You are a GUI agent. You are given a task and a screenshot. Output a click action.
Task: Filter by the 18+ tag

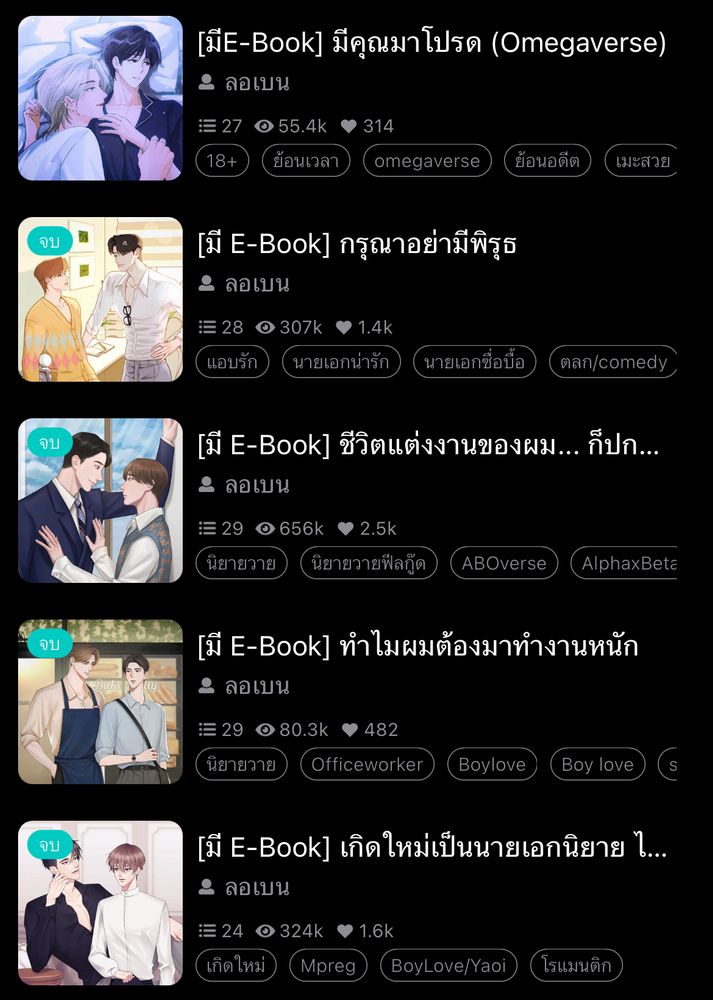tap(222, 160)
